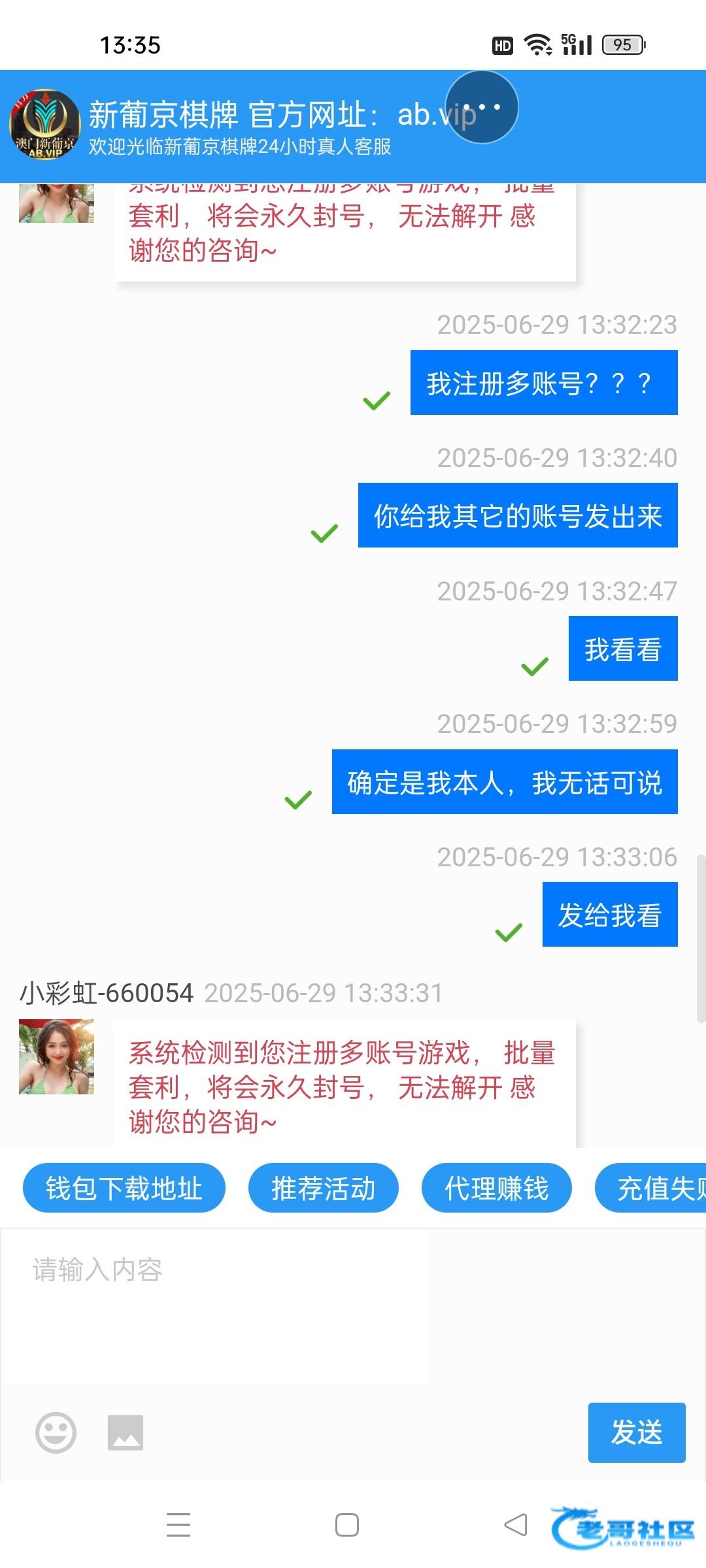
Task: Select the 推荐活动 chip
Action: pos(324,1188)
